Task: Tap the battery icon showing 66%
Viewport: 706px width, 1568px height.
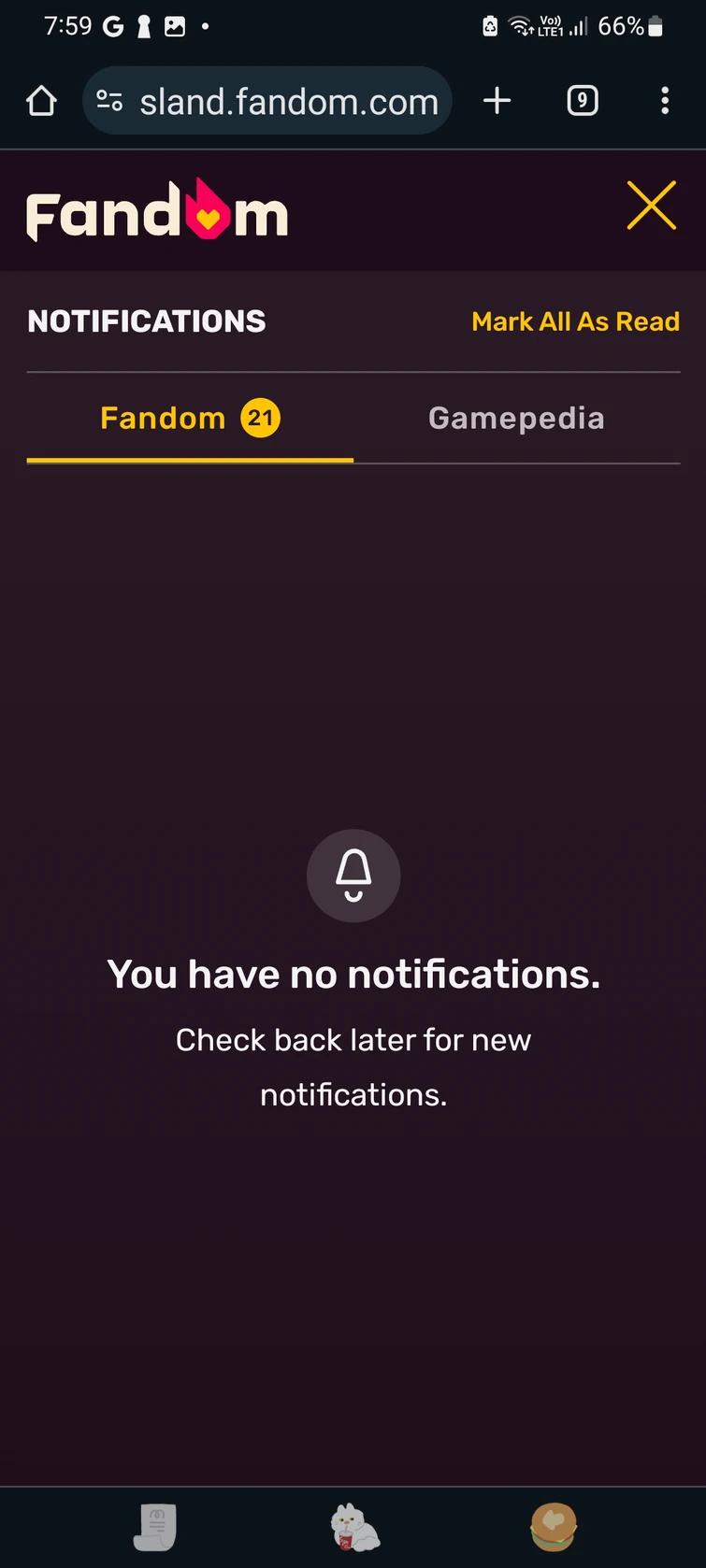Action: click(652, 26)
